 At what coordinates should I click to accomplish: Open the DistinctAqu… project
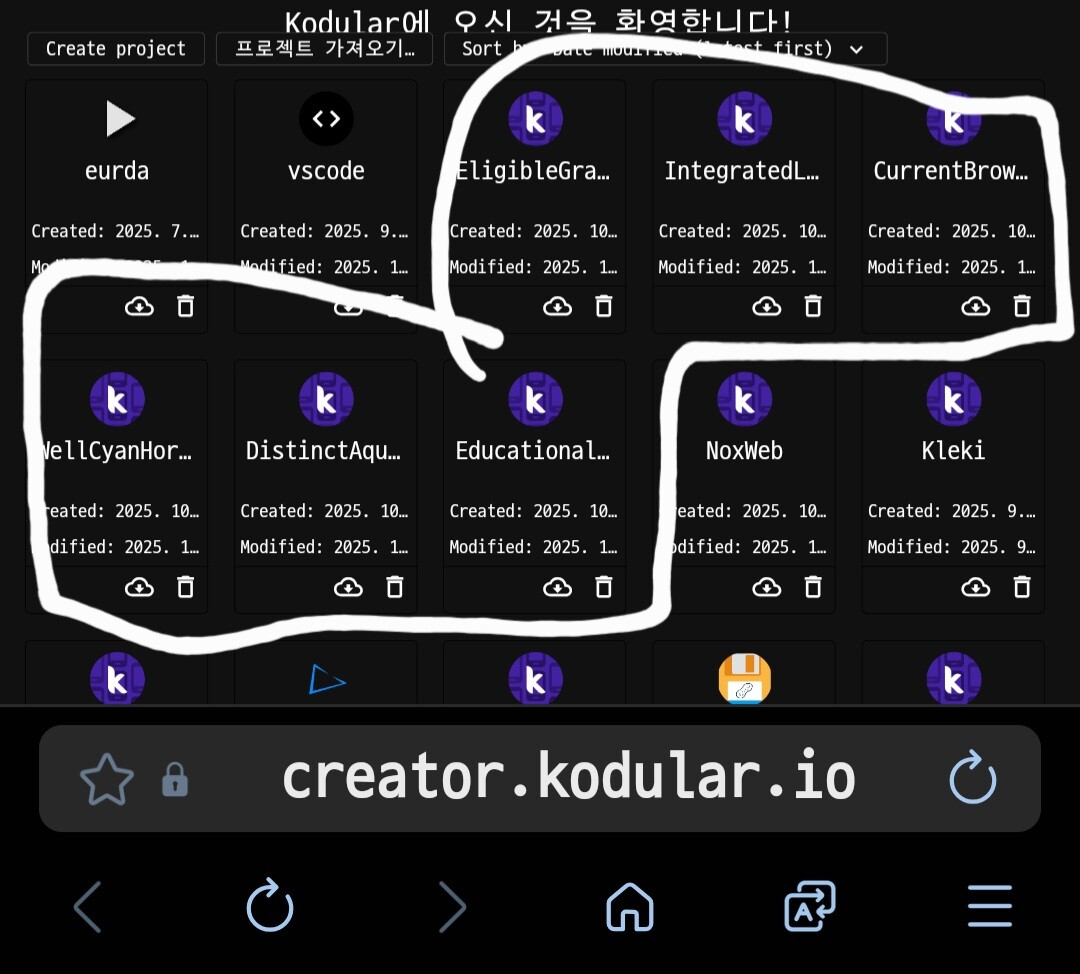click(326, 451)
